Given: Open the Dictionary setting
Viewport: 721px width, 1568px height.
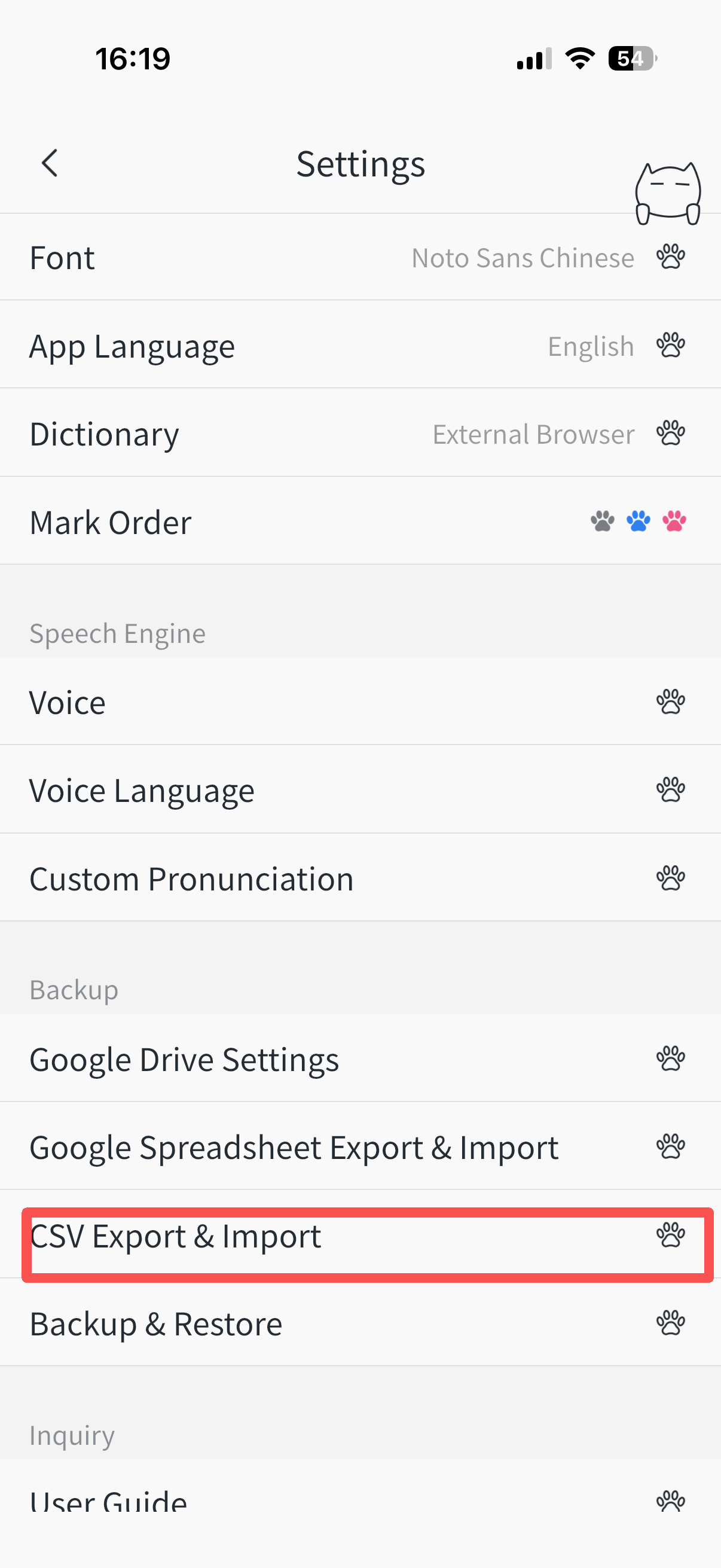Looking at the screenshot, I should click(360, 434).
